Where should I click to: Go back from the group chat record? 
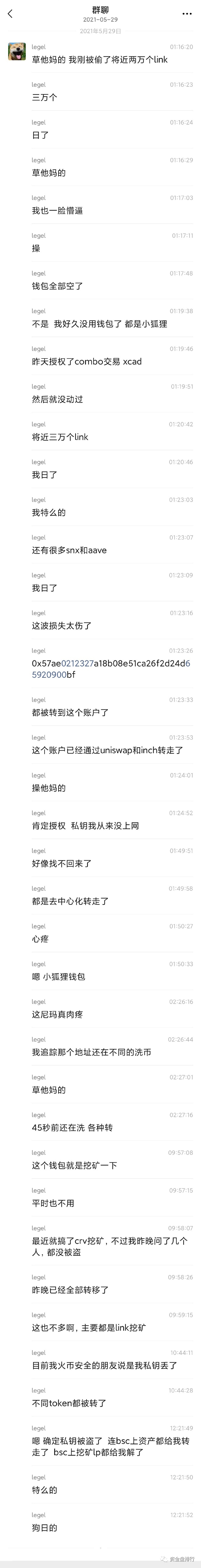point(10,14)
